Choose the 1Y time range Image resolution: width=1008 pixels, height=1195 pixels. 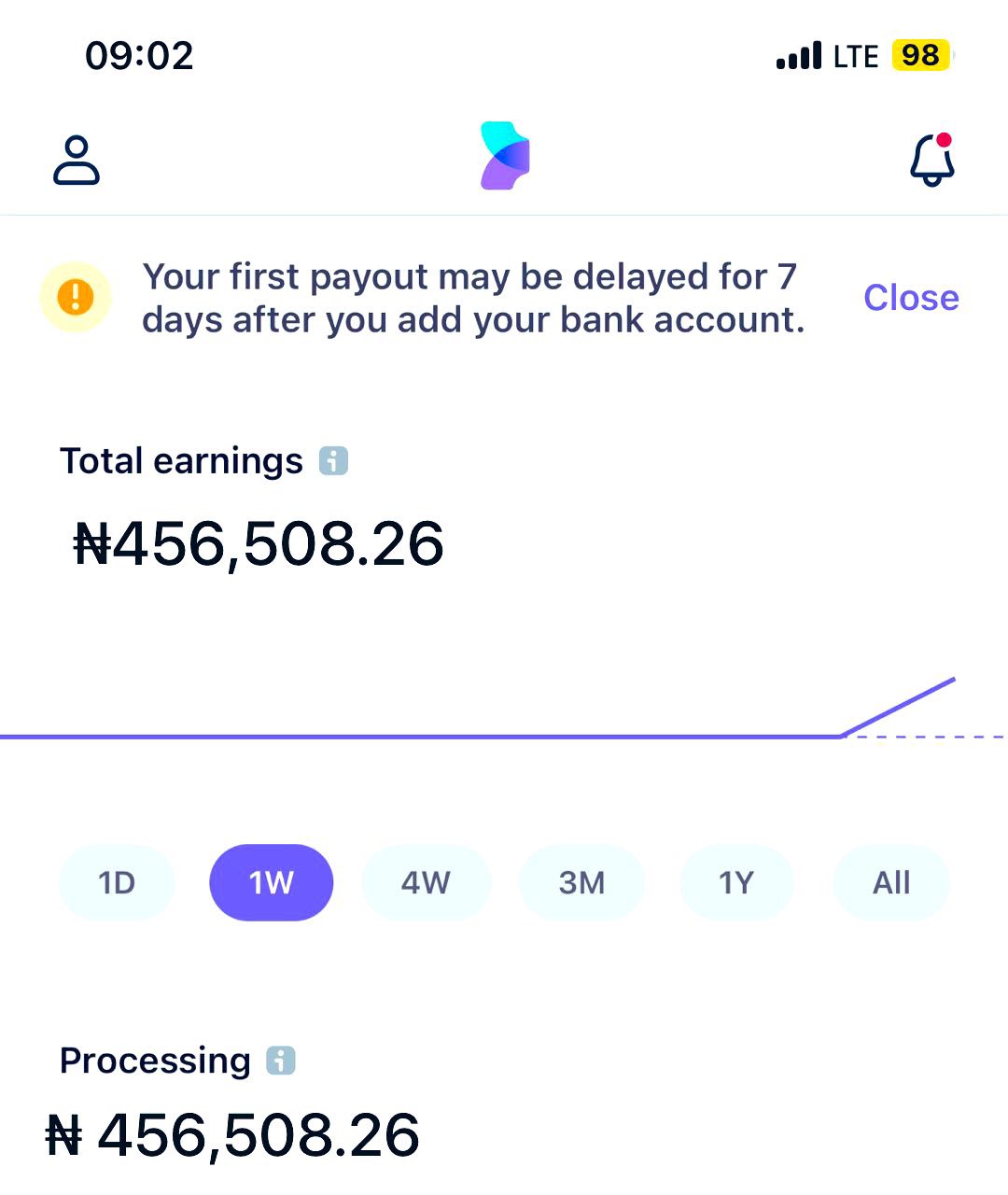click(x=736, y=882)
